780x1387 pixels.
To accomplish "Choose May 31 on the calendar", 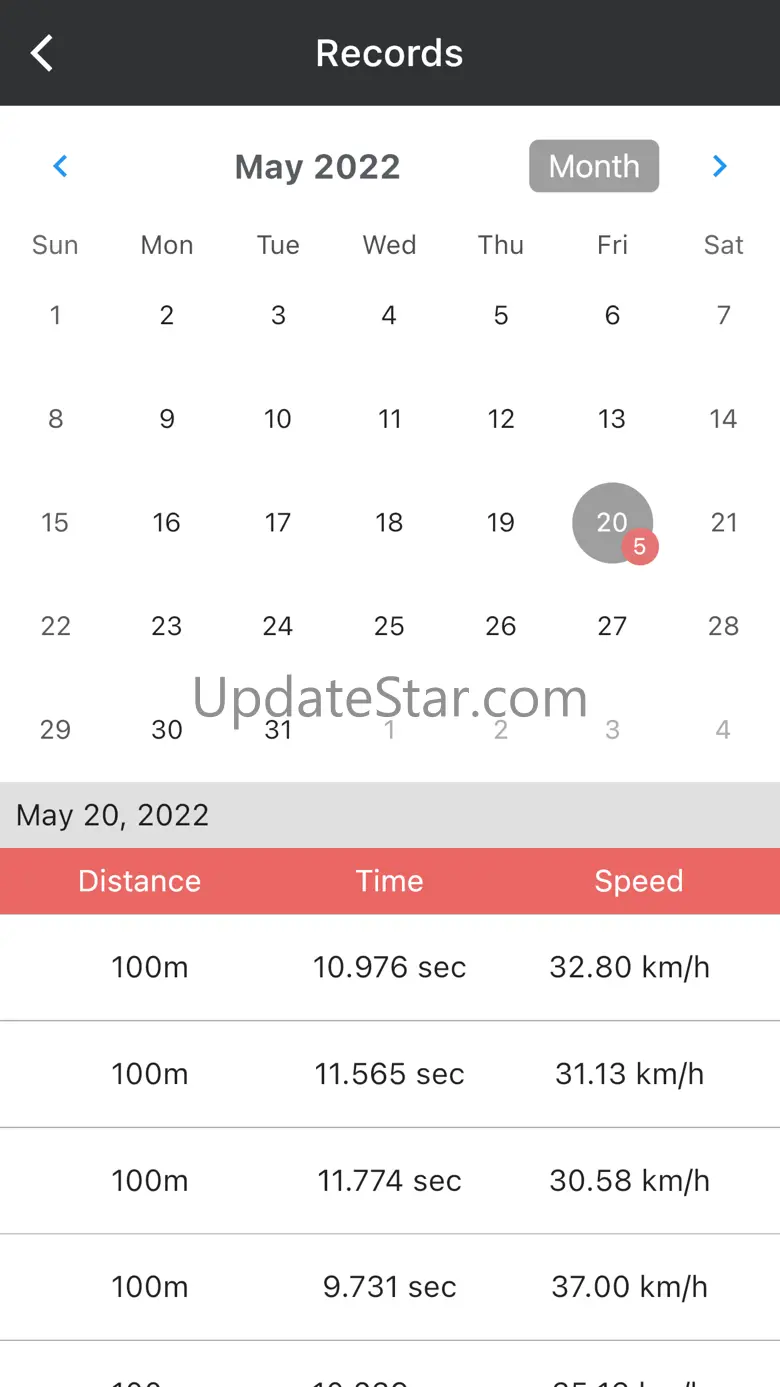I will [278, 730].
